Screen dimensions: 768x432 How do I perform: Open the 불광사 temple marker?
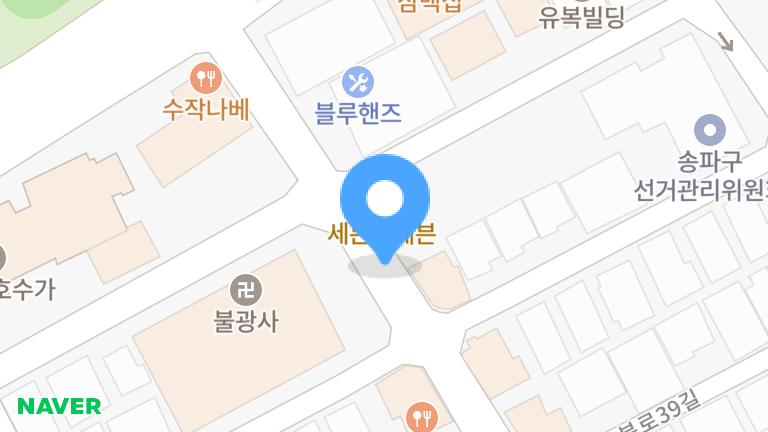coord(245,291)
